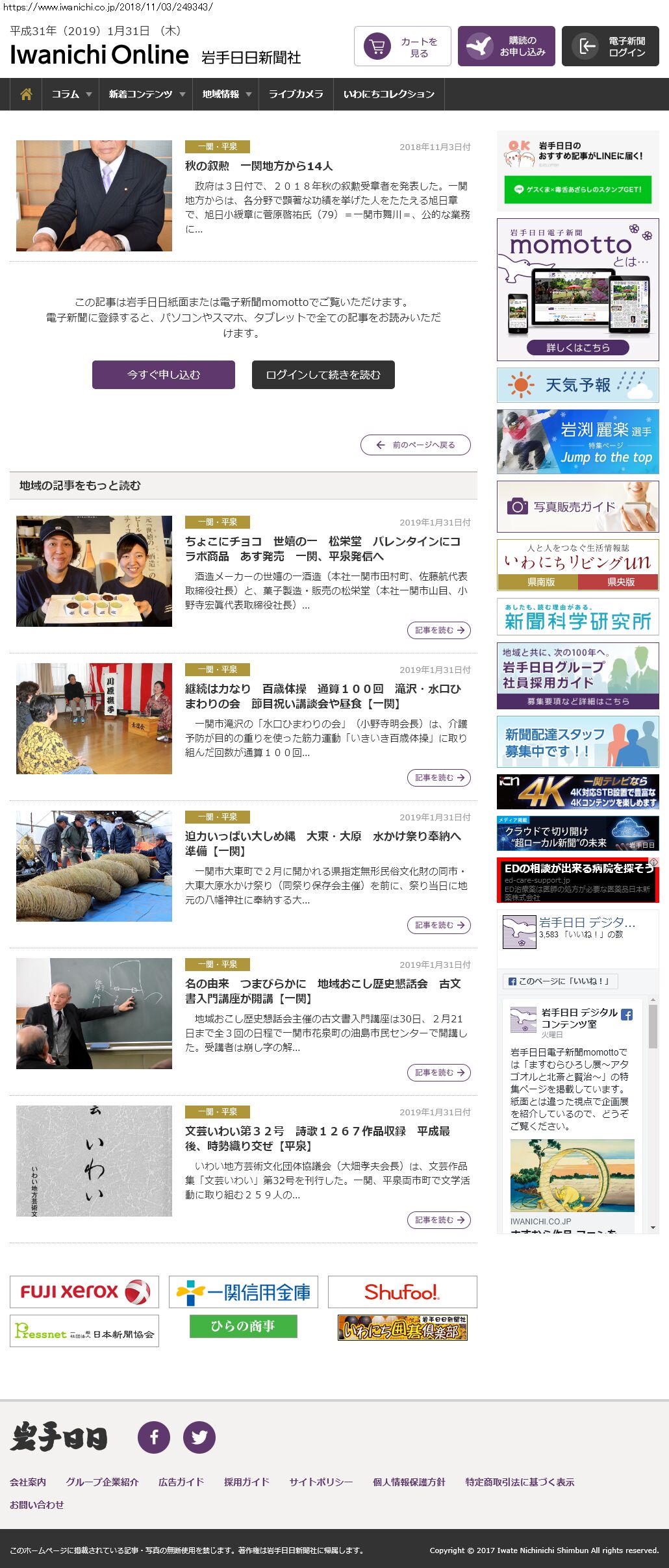Select ログインして続きを読む
Screen dimensions: 669x1568
323,375
